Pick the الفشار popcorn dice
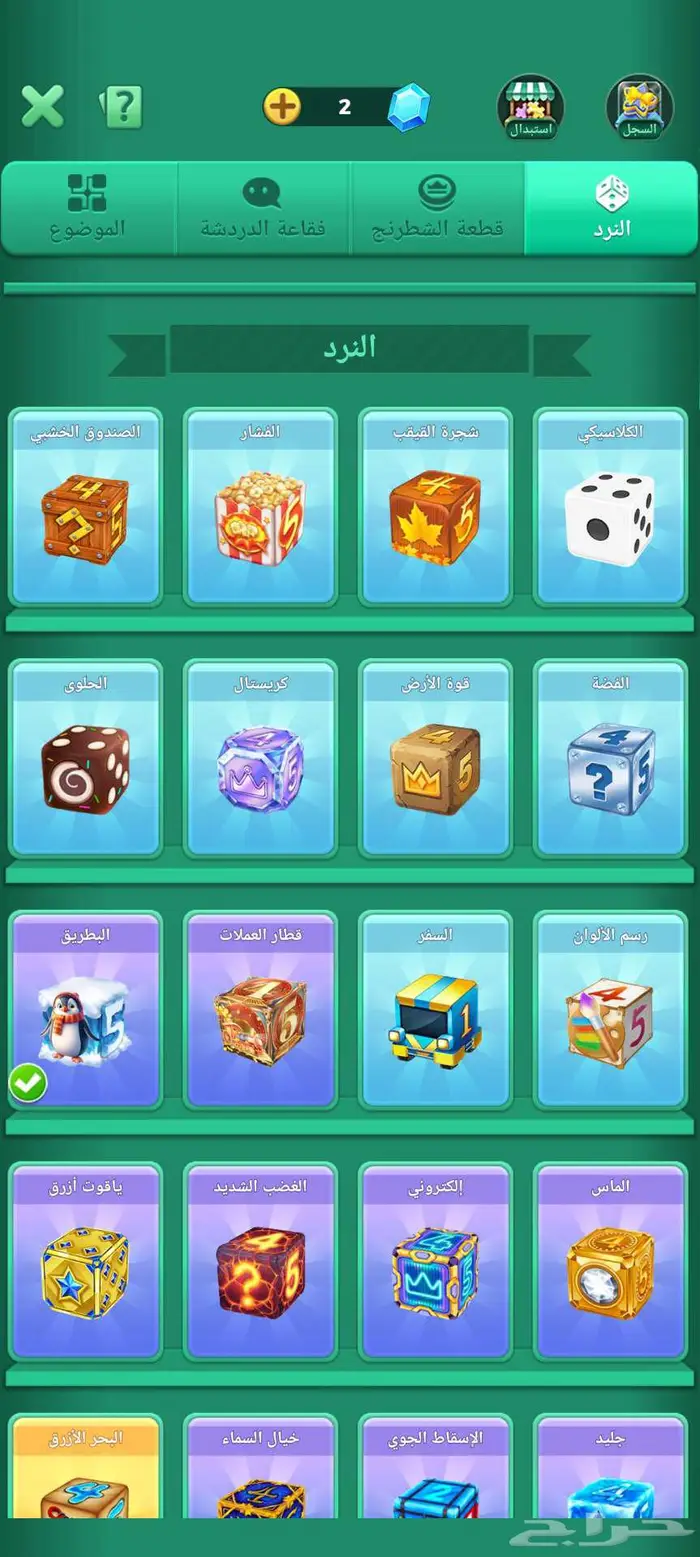 260,507
